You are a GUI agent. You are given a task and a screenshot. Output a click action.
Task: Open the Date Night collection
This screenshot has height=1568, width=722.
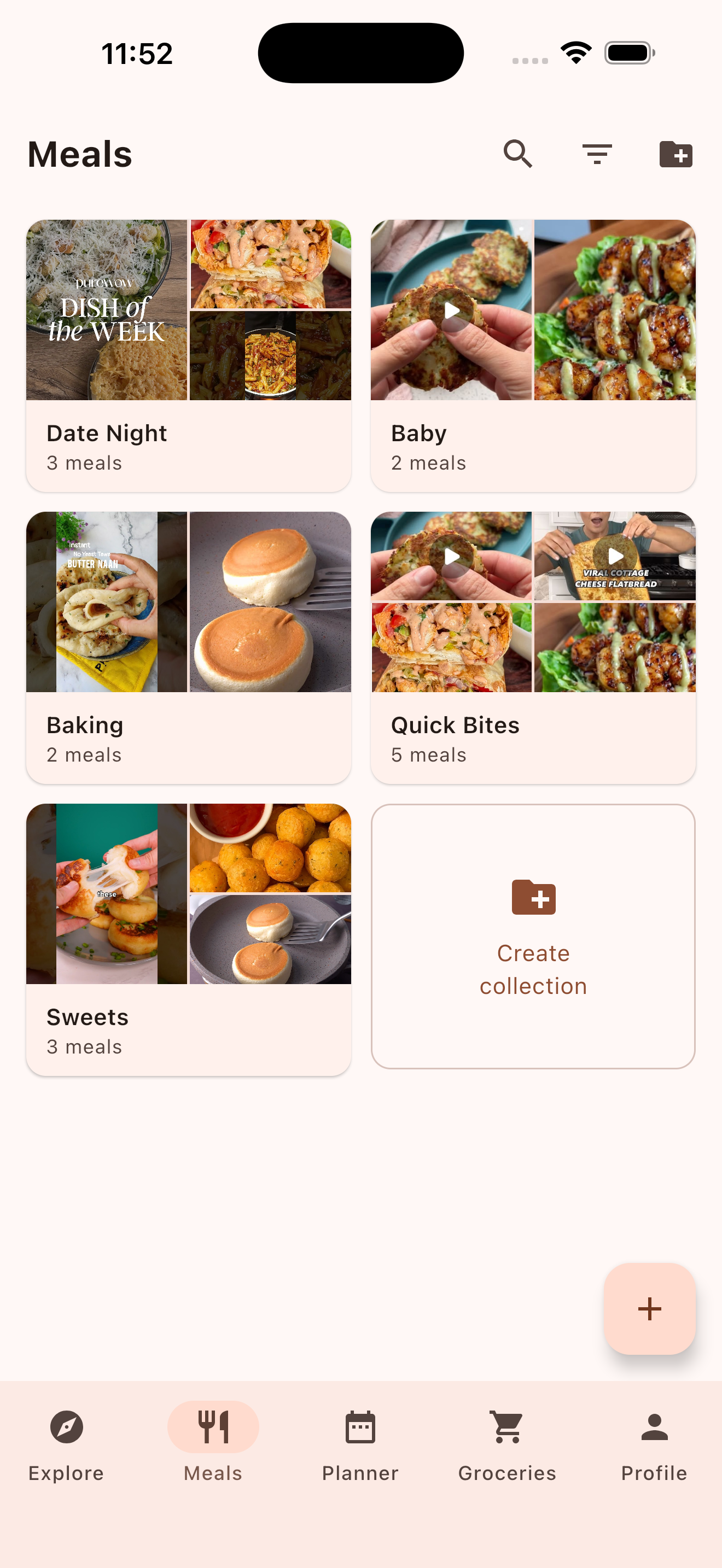point(188,355)
